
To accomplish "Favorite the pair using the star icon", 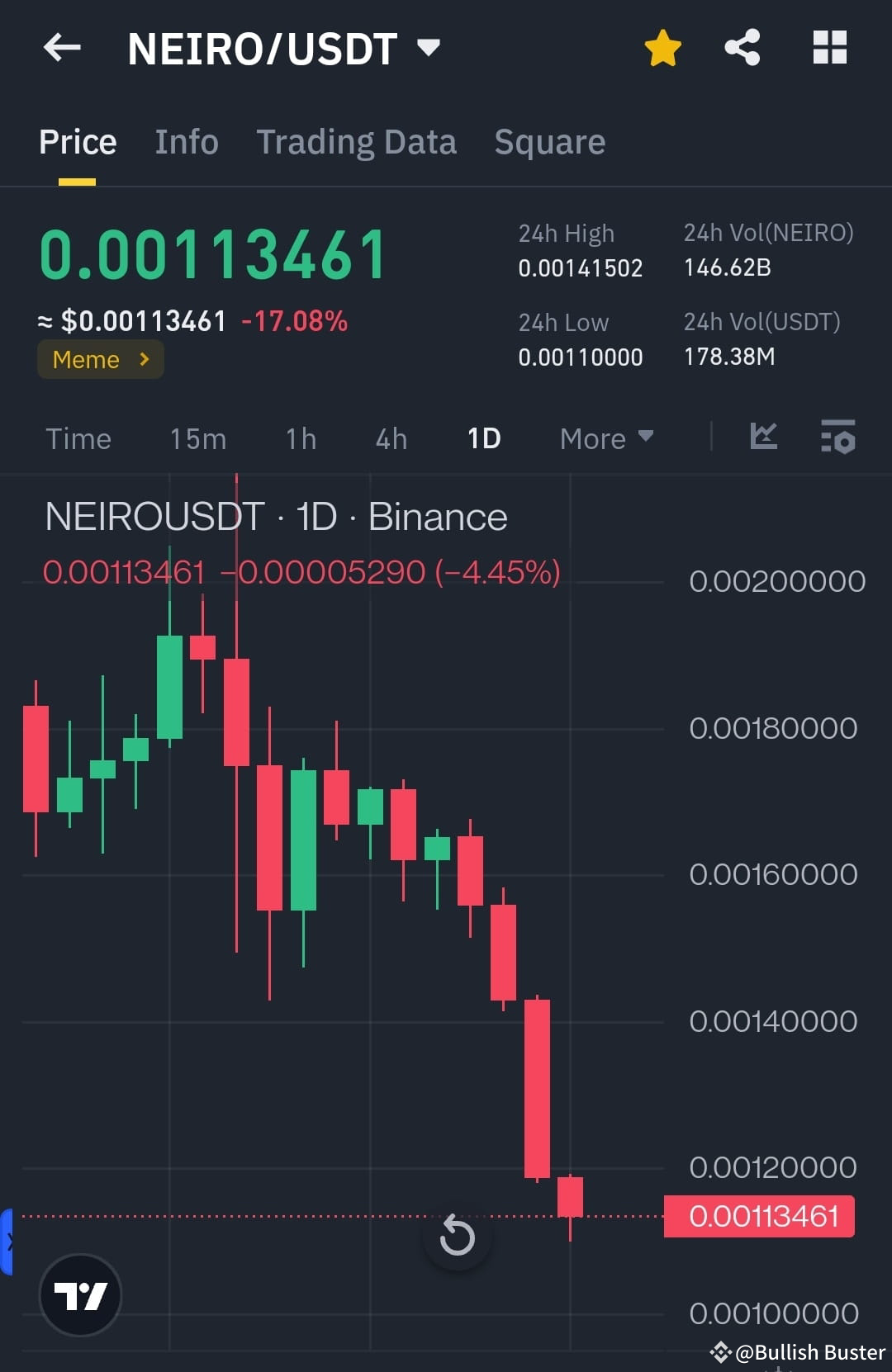I will coord(662,48).
